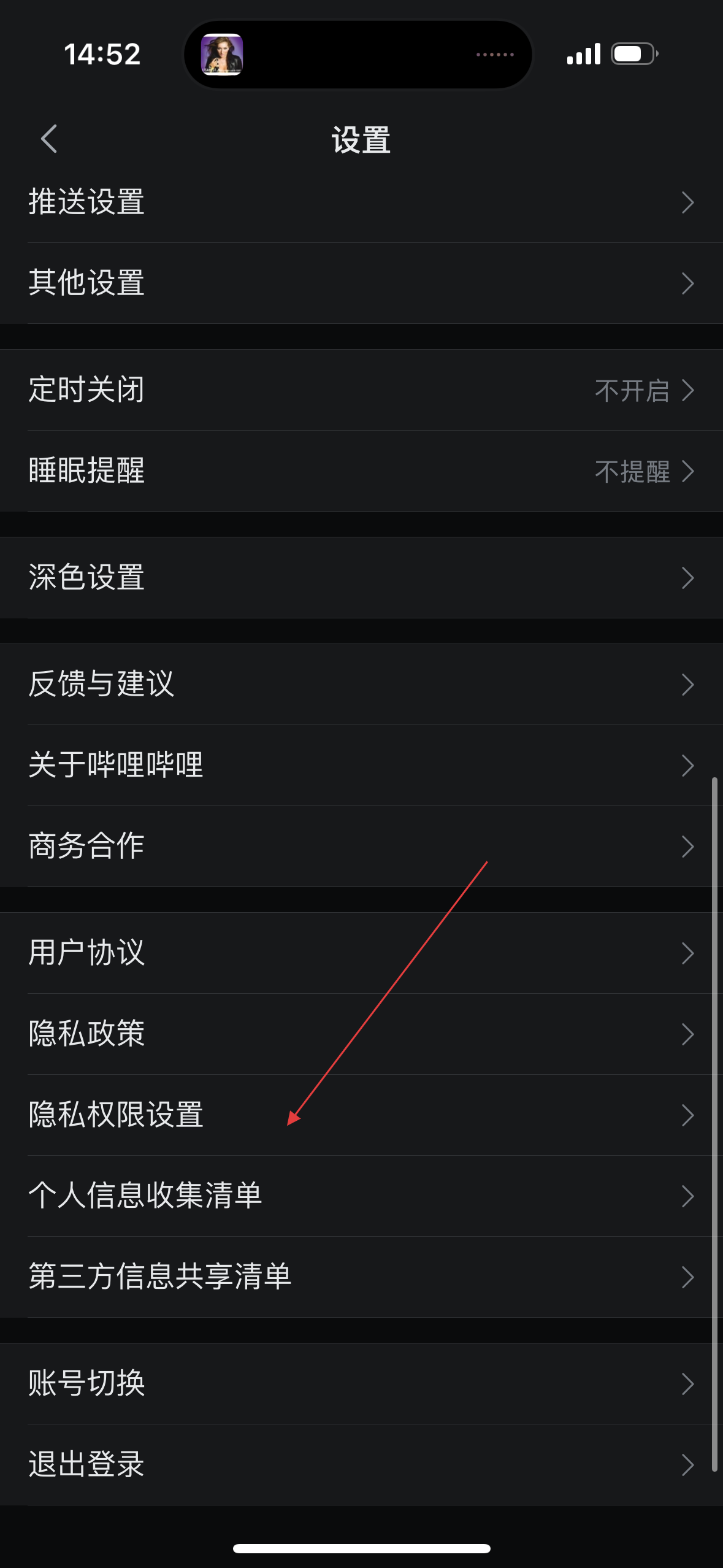Open 第三方信息共享清单

click(x=361, y=1277)
